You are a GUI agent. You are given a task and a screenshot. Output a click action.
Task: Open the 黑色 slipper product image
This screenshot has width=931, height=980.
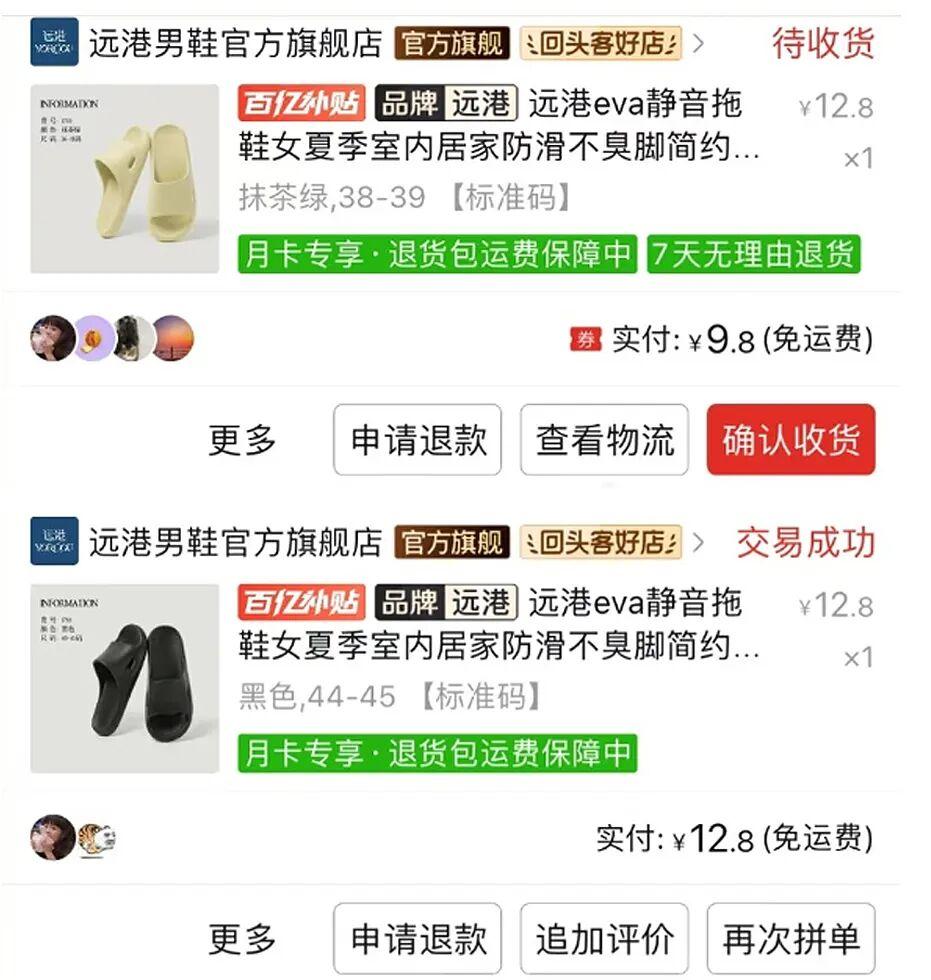pos(125,678)
